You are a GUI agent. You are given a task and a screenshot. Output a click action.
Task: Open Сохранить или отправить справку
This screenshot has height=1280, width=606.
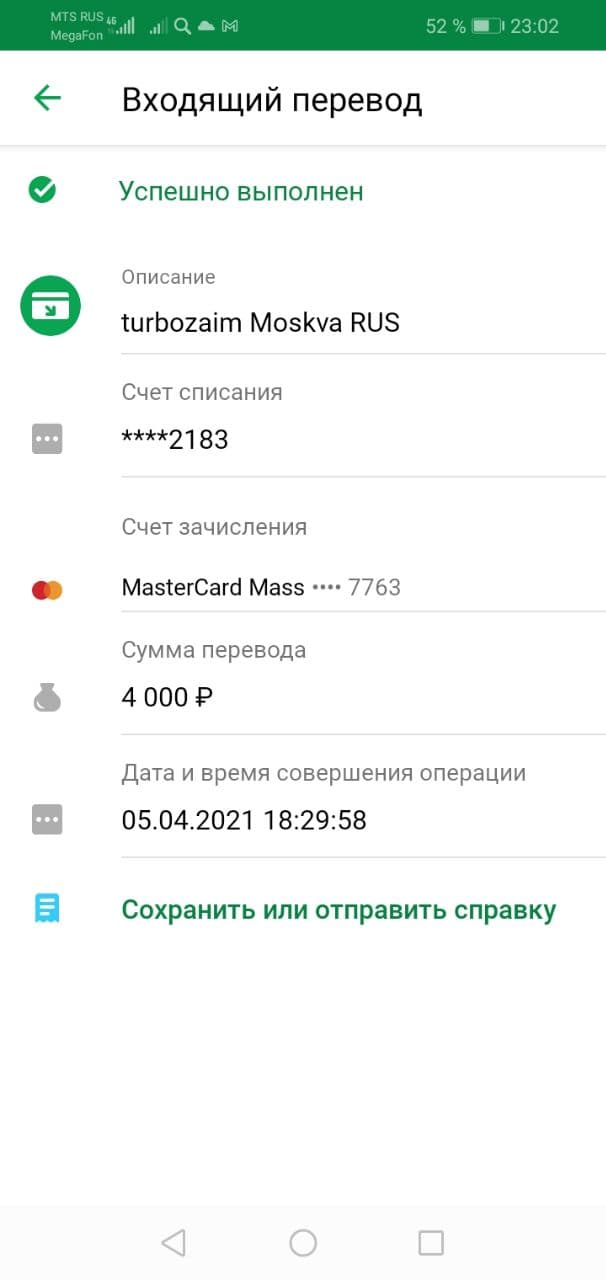pos(338,910)
